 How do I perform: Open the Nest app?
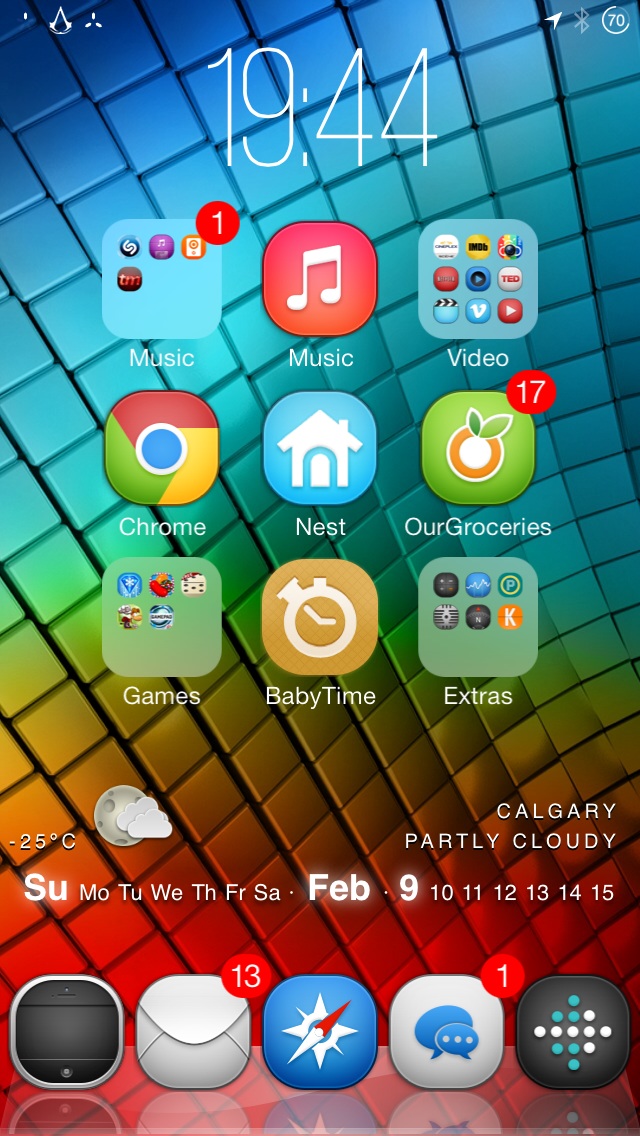(x=320, y=448)
